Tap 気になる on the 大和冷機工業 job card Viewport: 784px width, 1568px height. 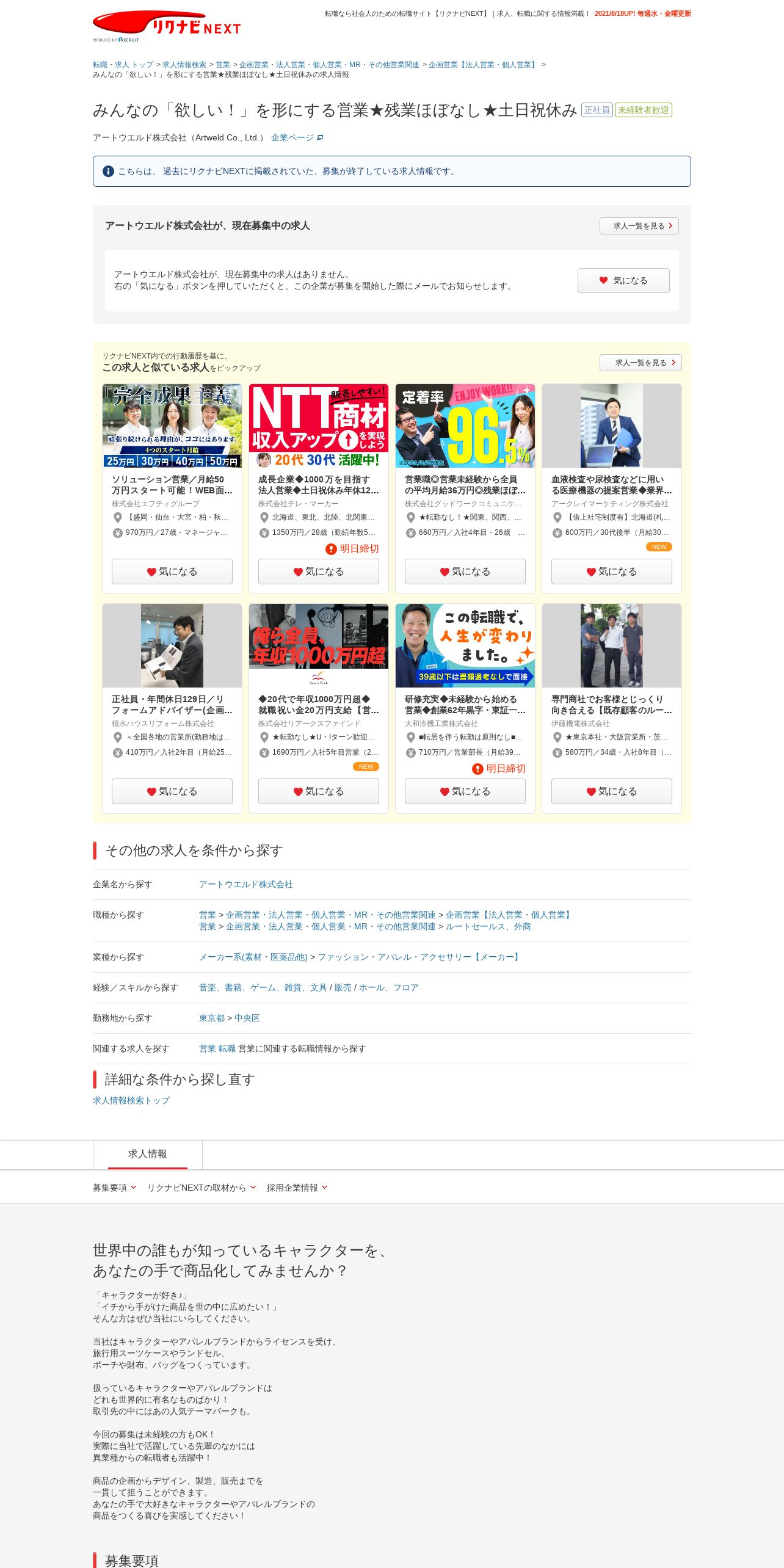465,791
